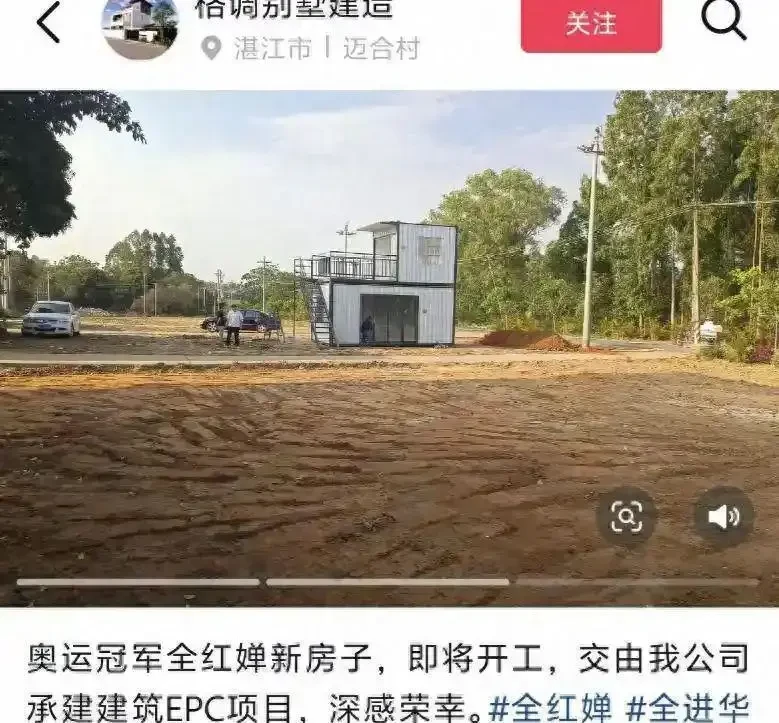Go back using the arrow
Image resolution: width=779 pixels, height=723 pixels.
point(47,22)
